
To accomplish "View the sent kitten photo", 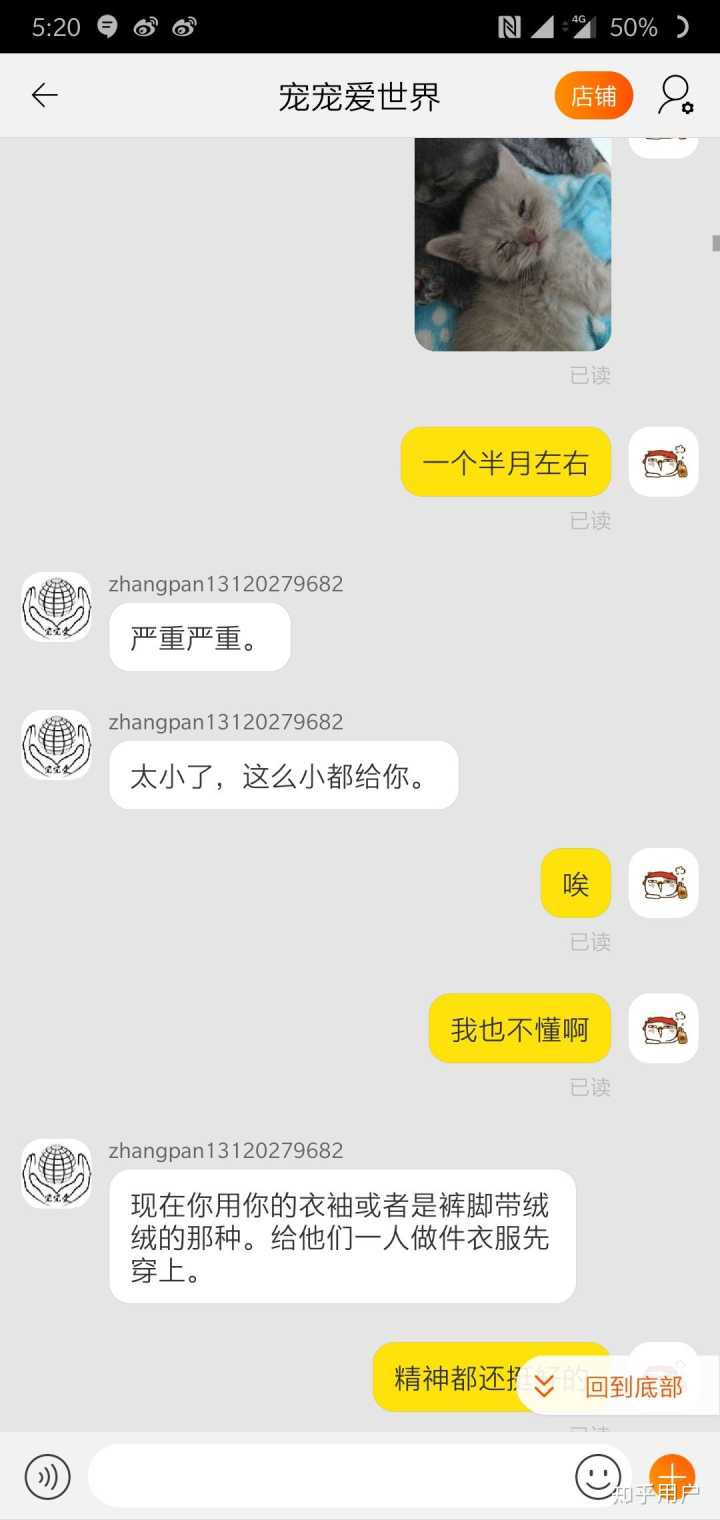I will [512, 244].
